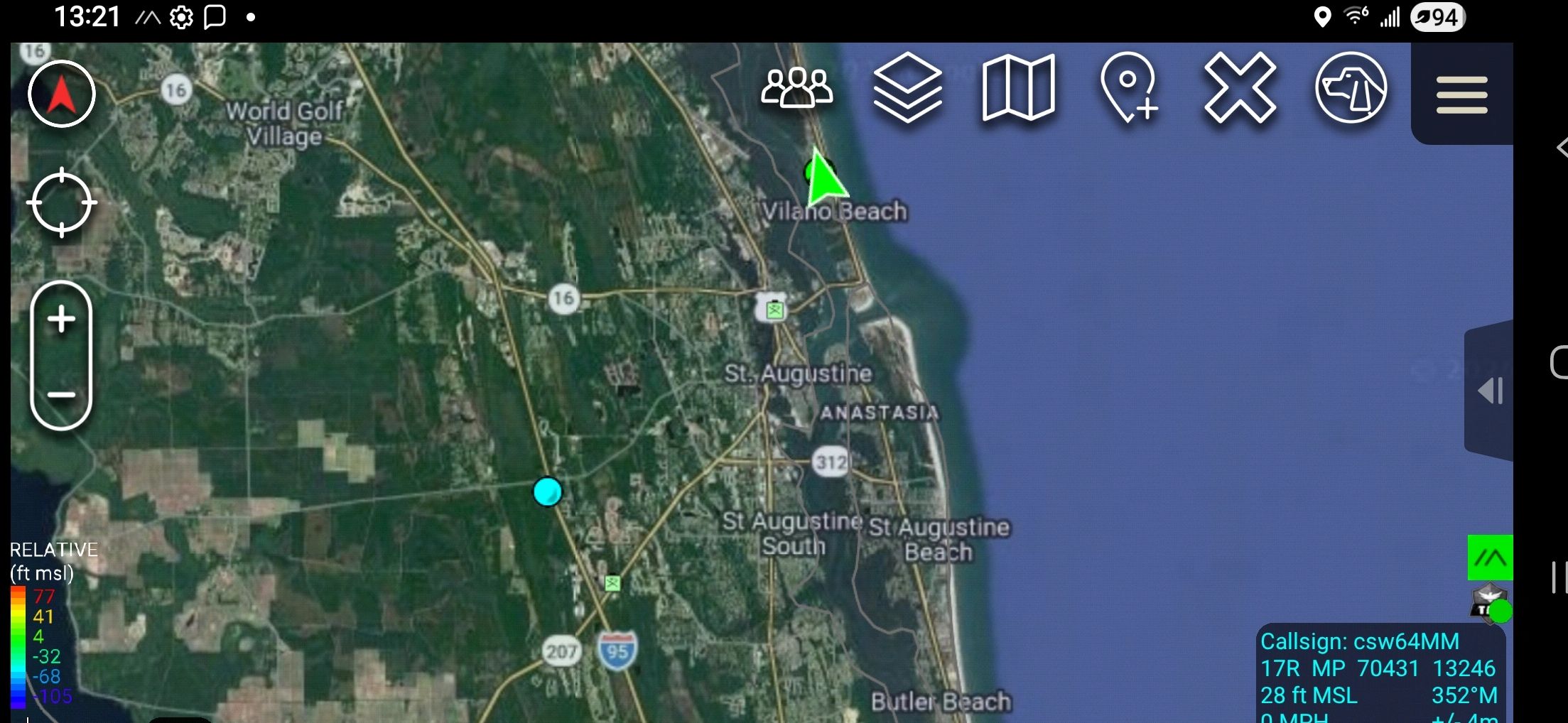This screenshot has width=1568, height=723.
Task: Tap the X clear tool
Action: [1240, 89]
